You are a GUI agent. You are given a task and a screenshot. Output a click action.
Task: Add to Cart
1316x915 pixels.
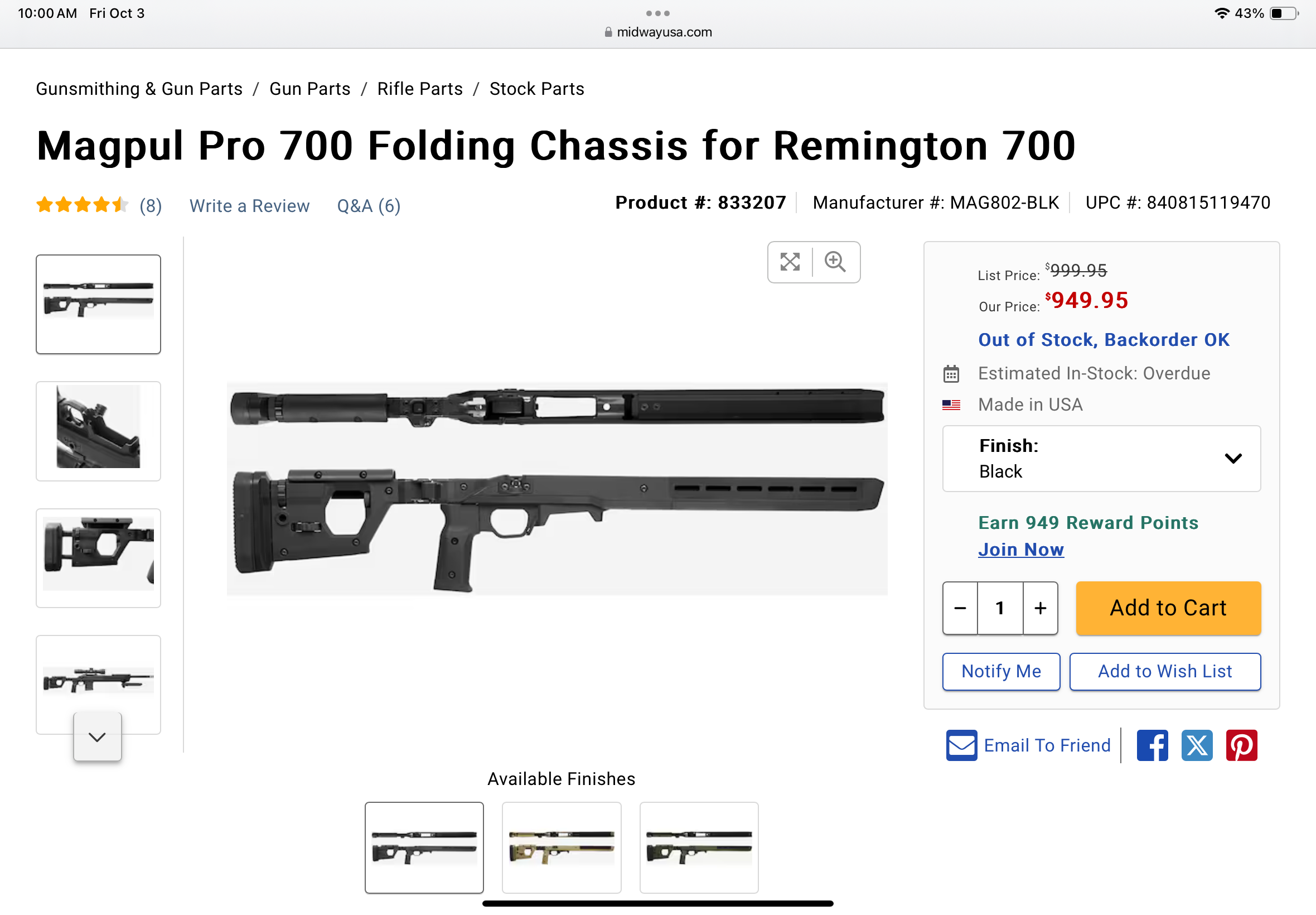(x=1168, y=608)
